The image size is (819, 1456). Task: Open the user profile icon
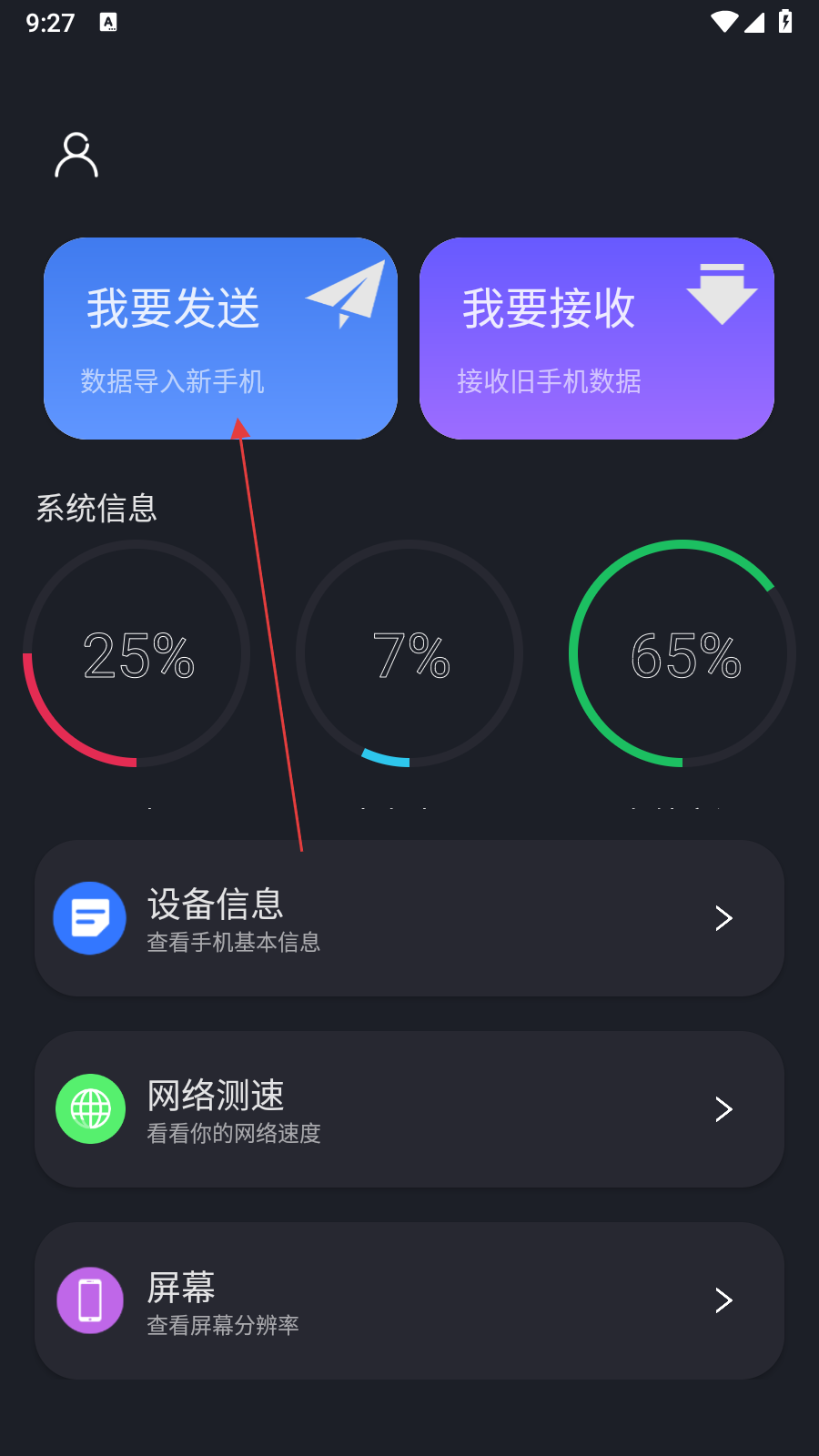(x=76, y=156)
